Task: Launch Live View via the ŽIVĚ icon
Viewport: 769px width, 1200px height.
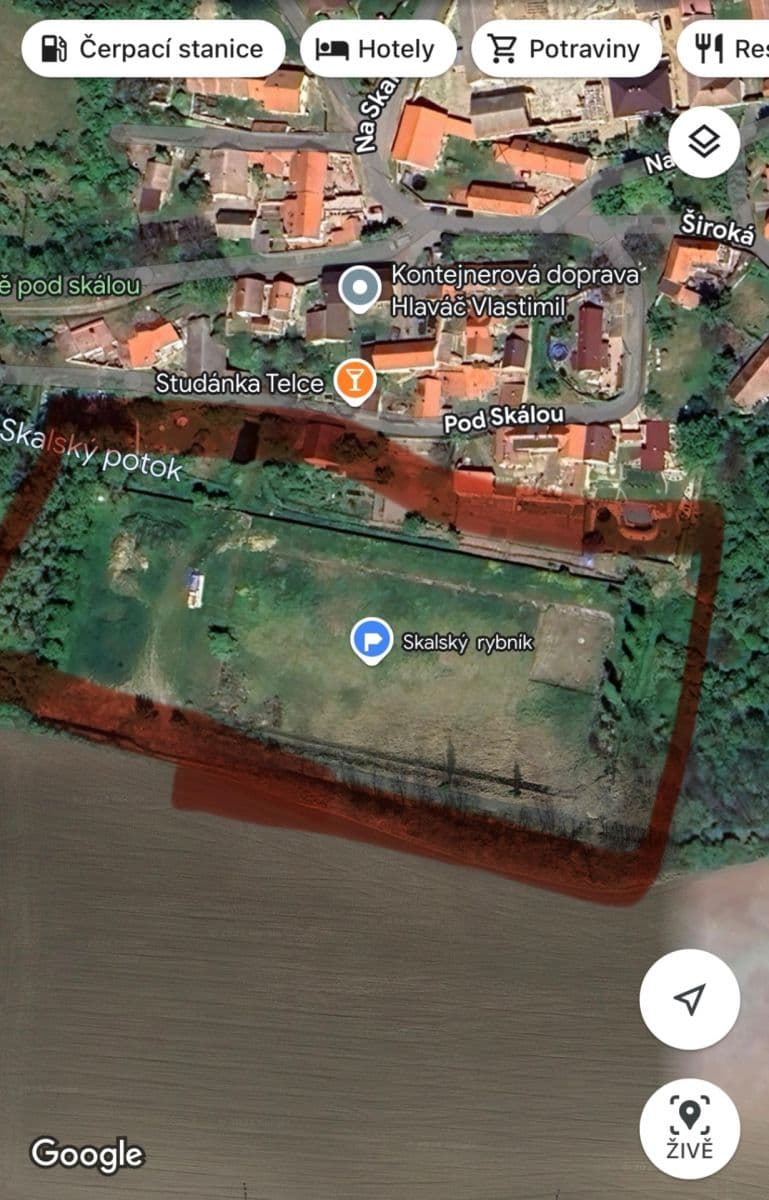Action: coord(690,1125)
